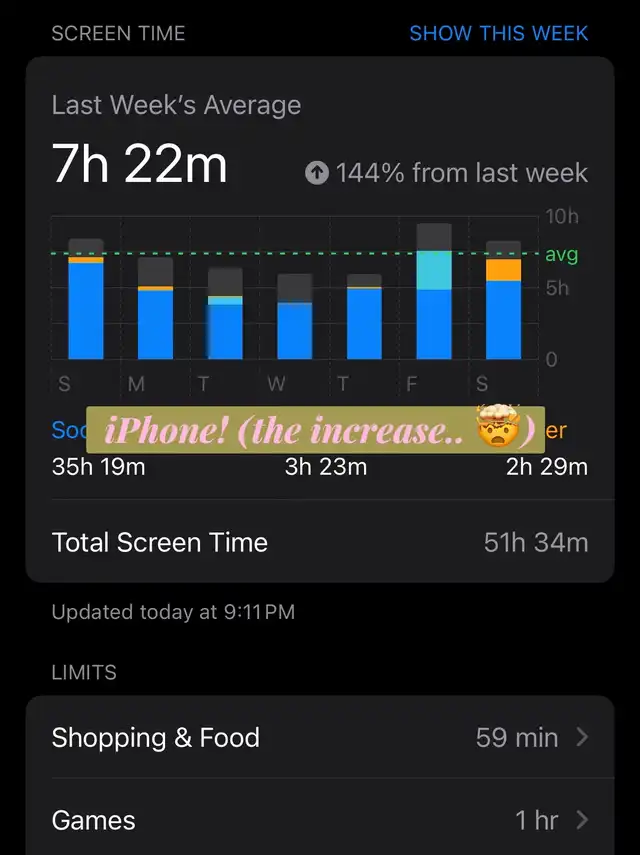Open the Games limit row

(x=319, y=820)
